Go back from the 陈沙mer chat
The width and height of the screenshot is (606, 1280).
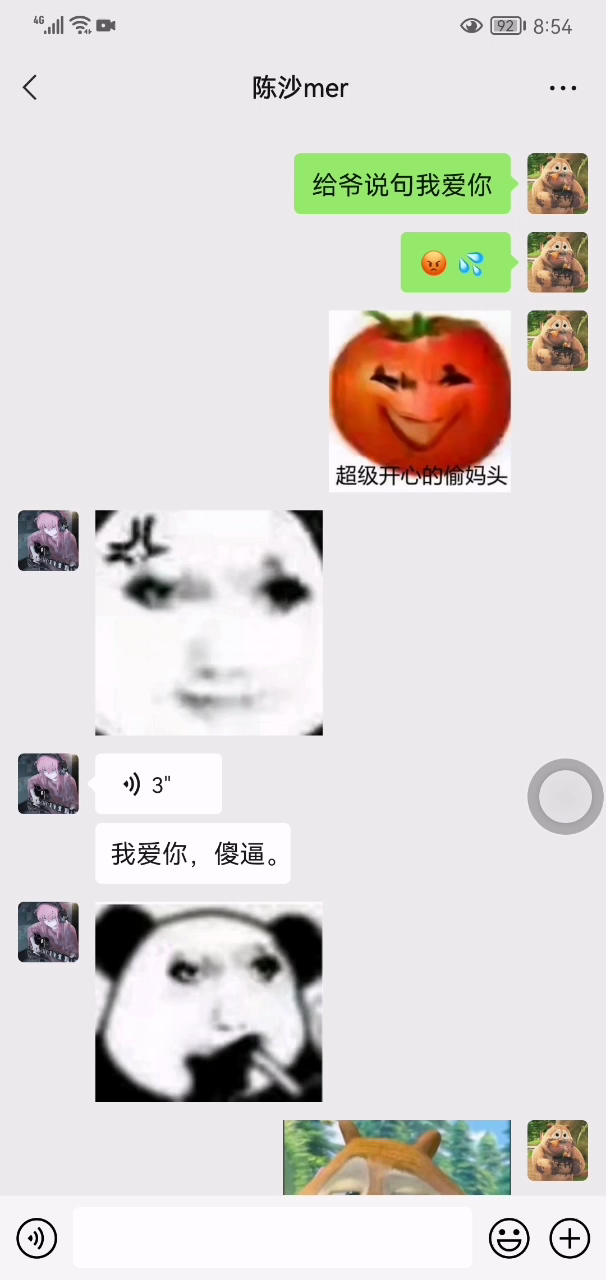click(30, 88)
